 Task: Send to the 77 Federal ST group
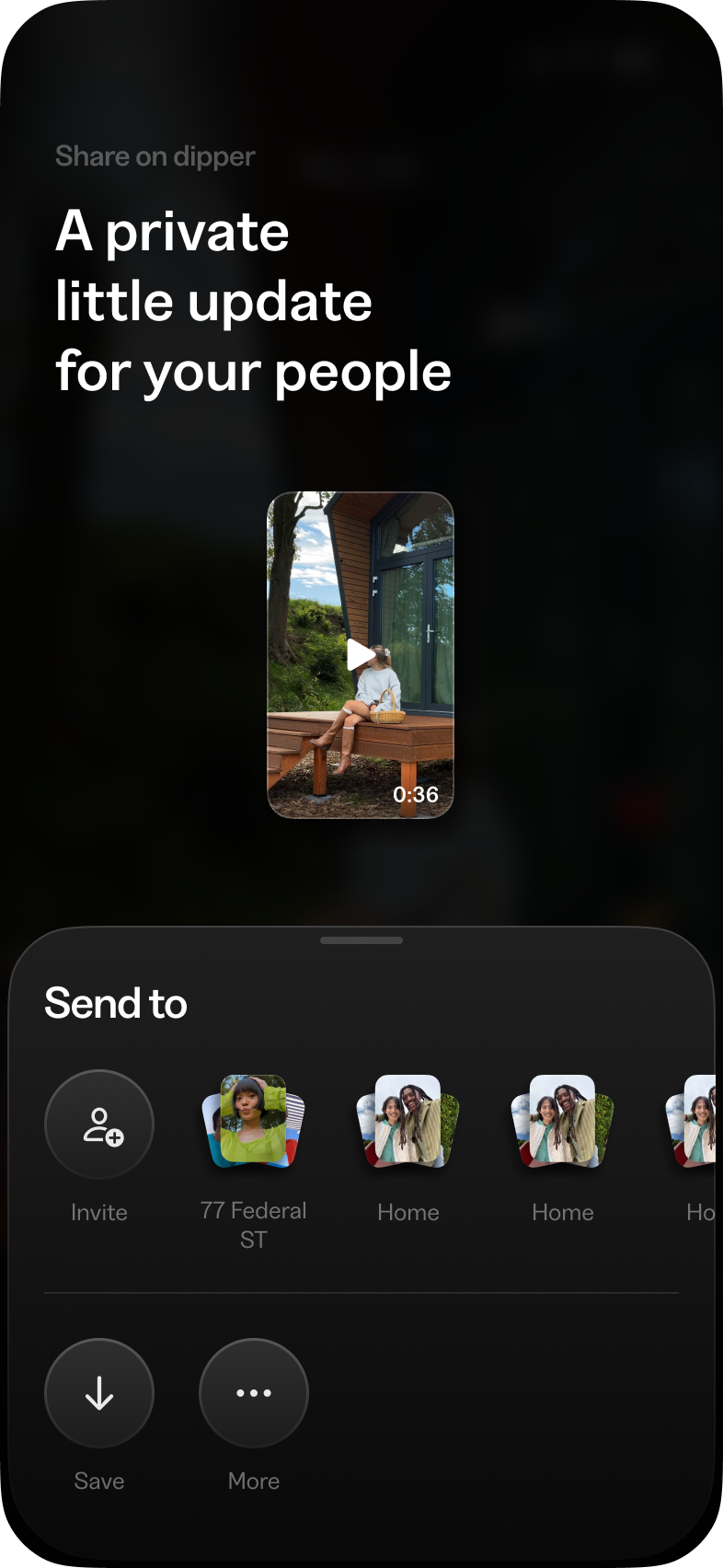pyautogui.click(x=254, y=1123)
